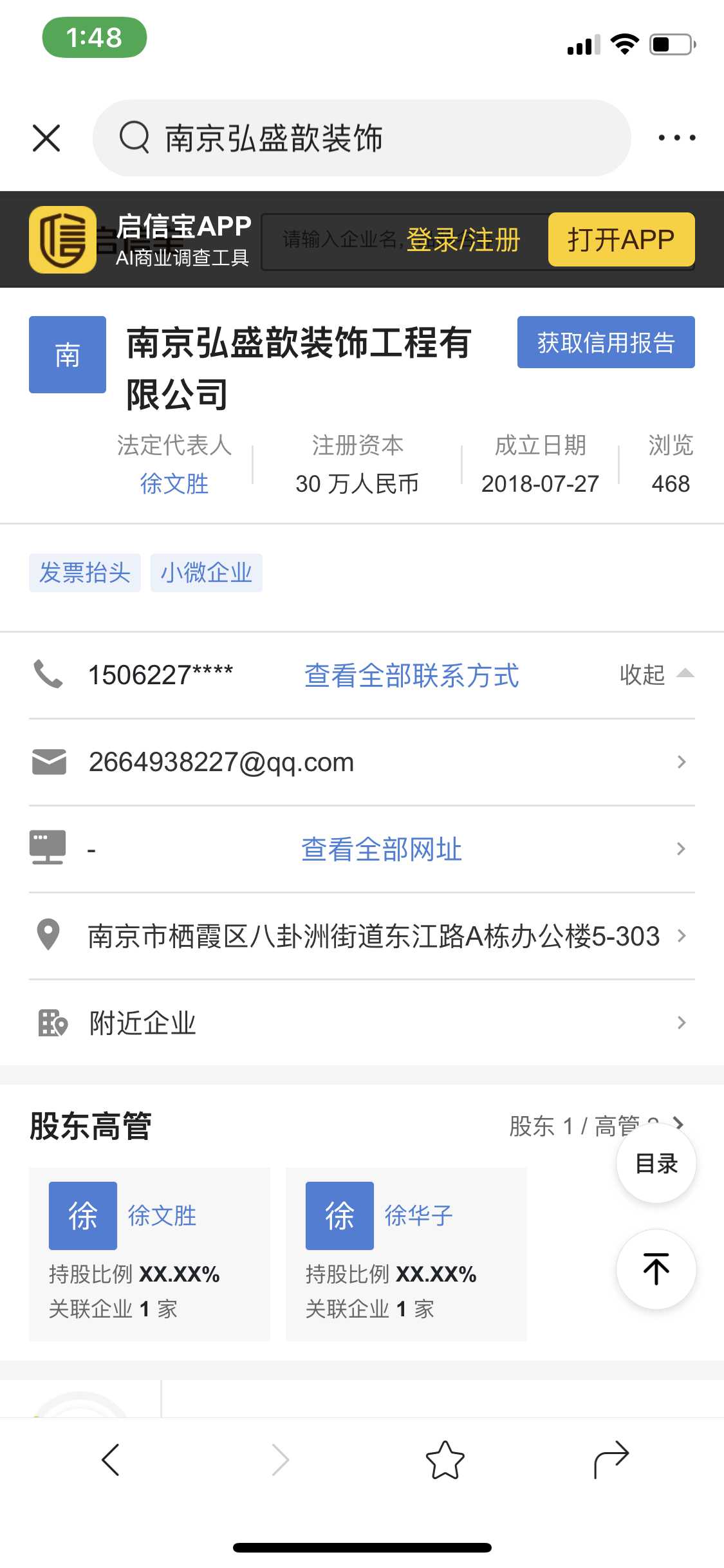Close the page with the X icon
Screen dimensions: 724x1568
coord(46,138)
